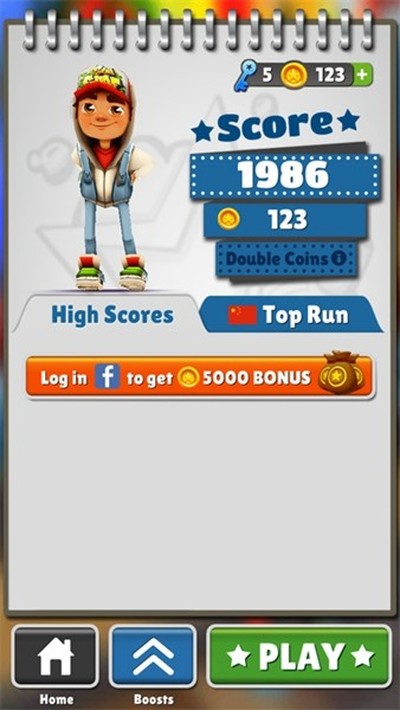The image size is (400, 710).
Task: Log in with Facebook for 5000 bonus
Action: coord(200,377)
